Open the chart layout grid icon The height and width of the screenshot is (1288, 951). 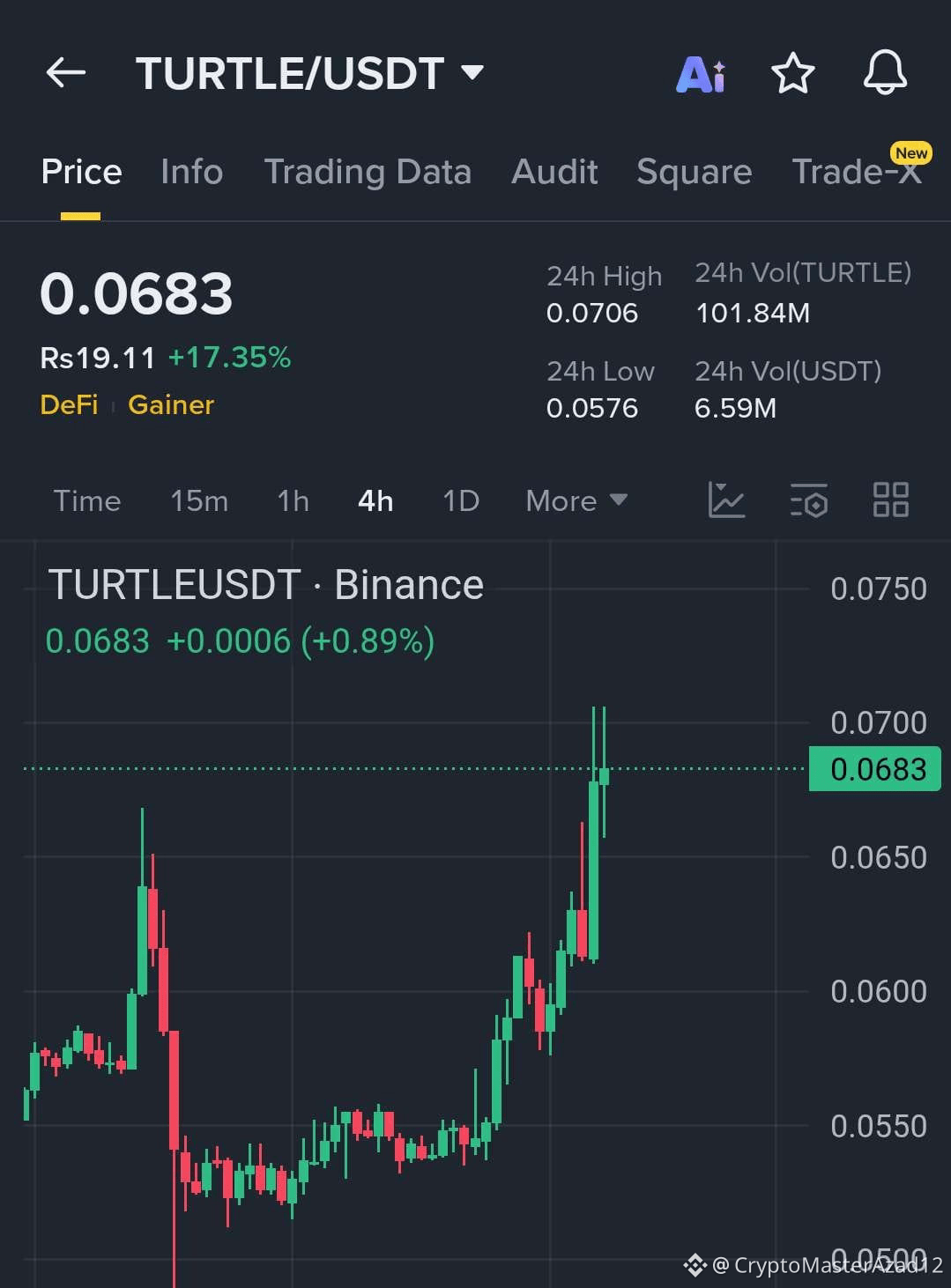[889, 500]
